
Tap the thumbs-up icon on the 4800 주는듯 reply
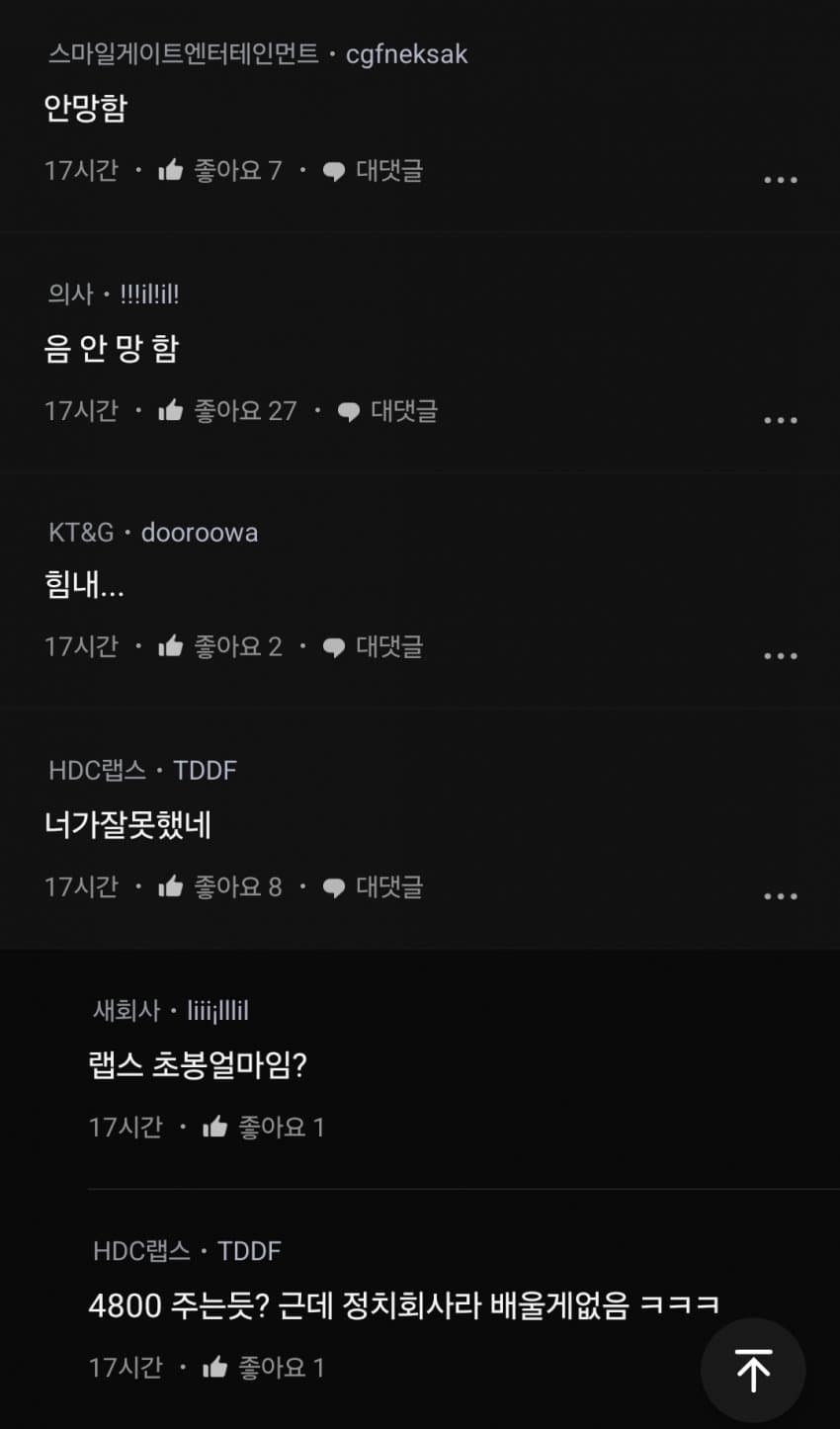click(216, 1366)
